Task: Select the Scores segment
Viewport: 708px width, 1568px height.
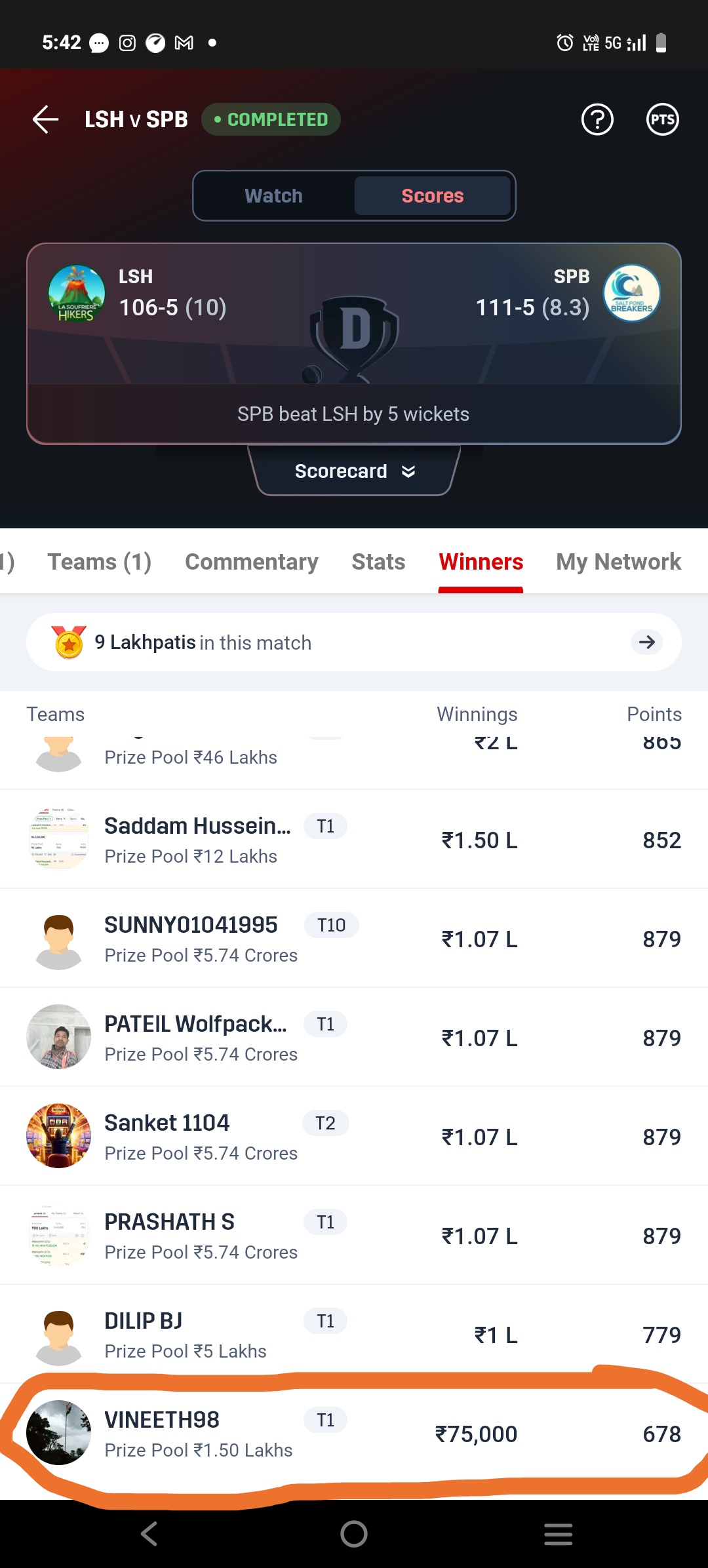Action: click(x=432, y=196)
